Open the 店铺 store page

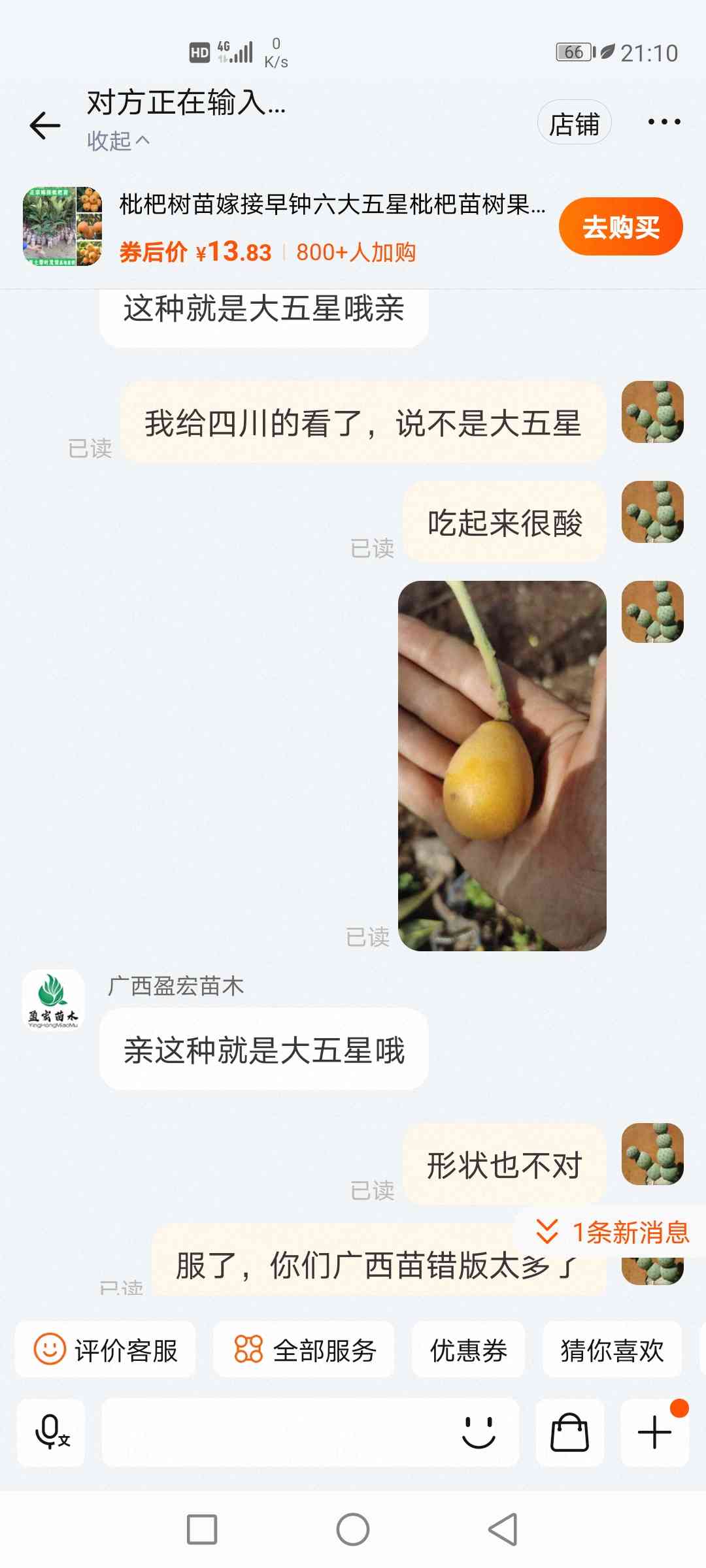(574, 123)
